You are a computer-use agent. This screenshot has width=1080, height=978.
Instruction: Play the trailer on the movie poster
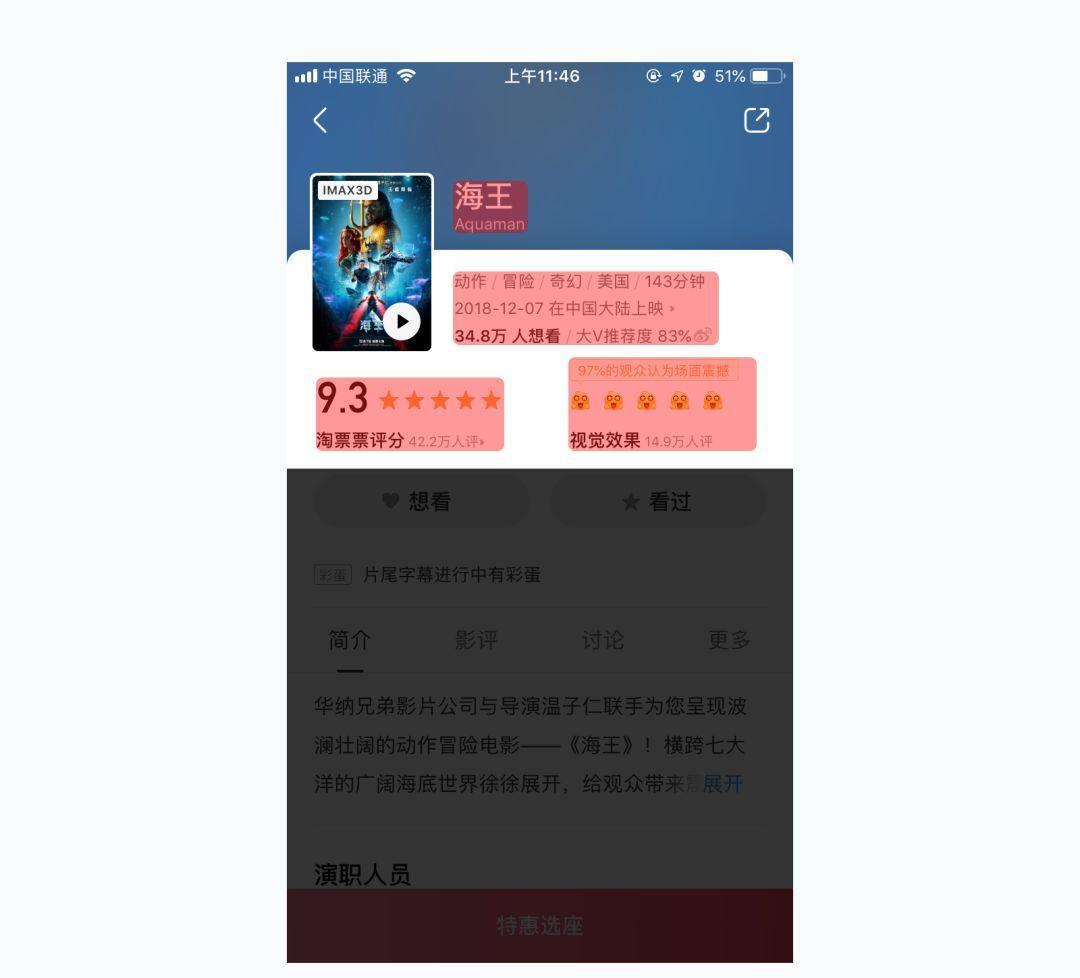[401, 321]
